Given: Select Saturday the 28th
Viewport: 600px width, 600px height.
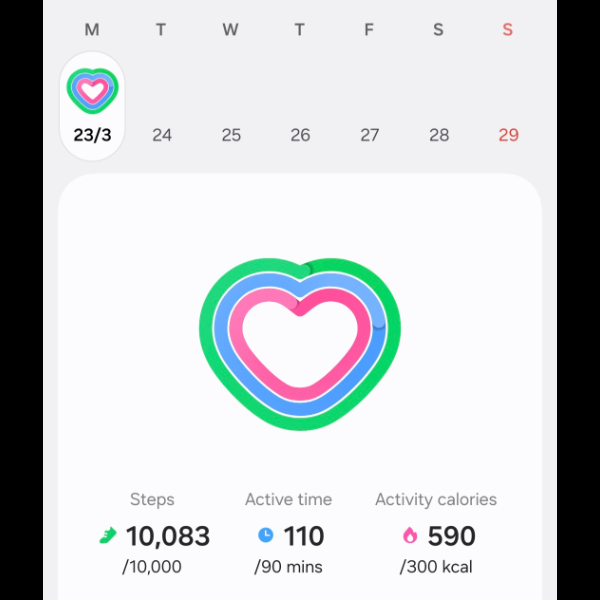Looking at the screenshot, I should 439,134.
